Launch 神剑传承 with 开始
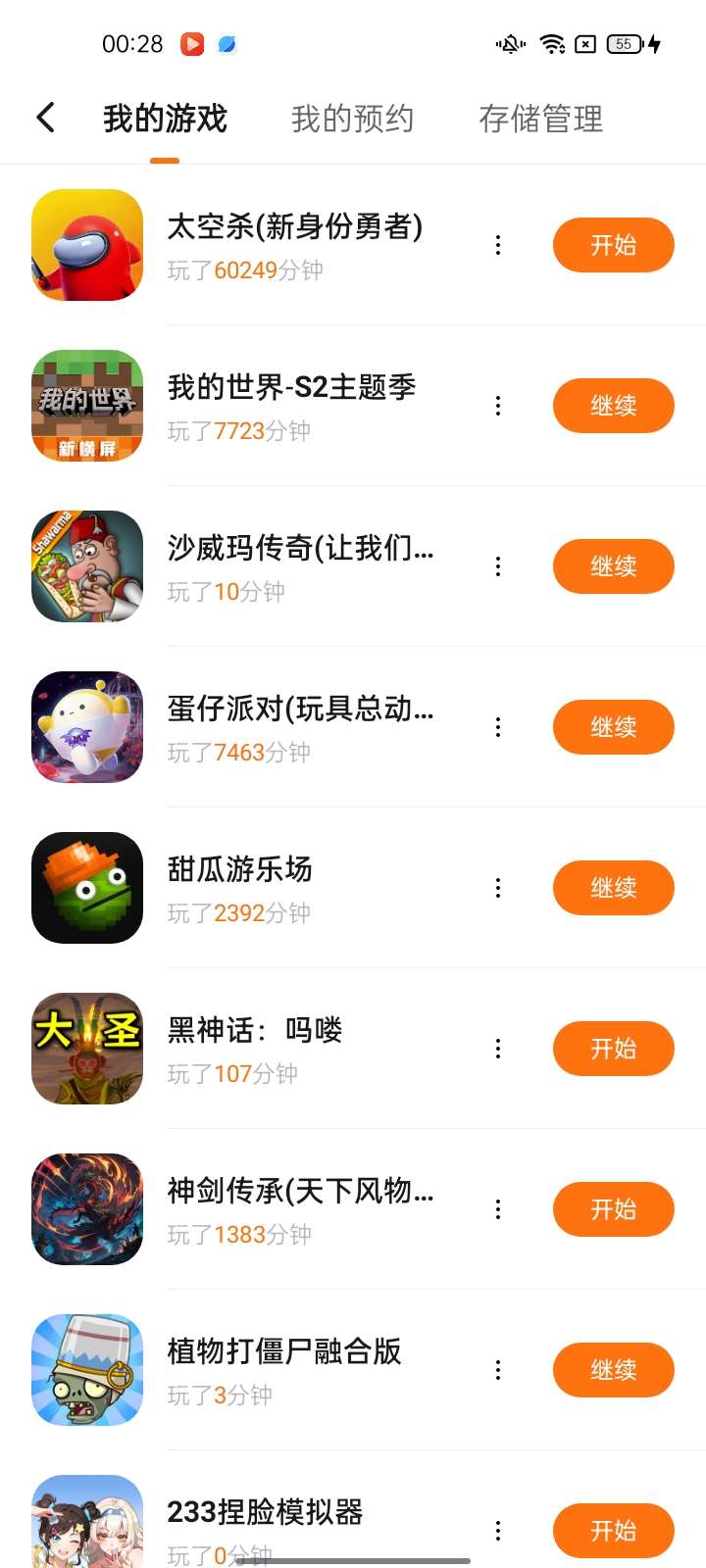The width and height of the screenshot is (706, 1568). coord(613,1209)
